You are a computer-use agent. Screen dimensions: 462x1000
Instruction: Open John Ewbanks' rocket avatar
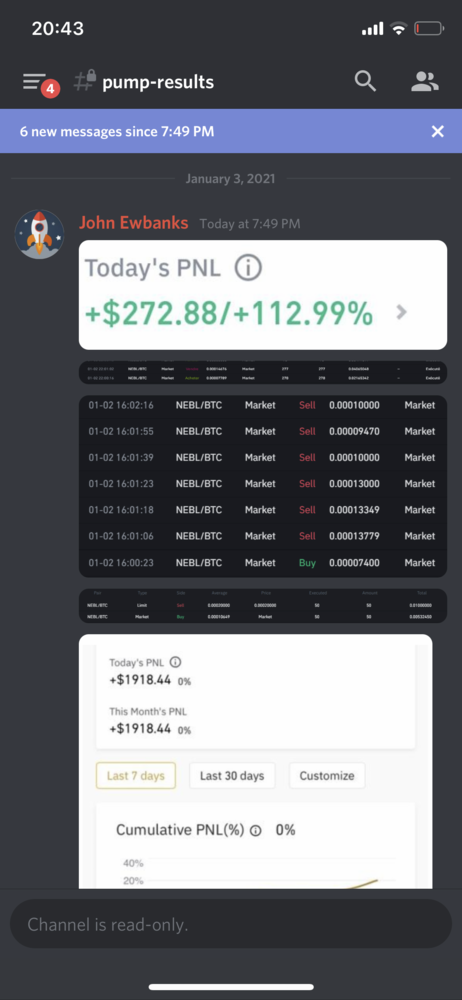tap(40, 235)
